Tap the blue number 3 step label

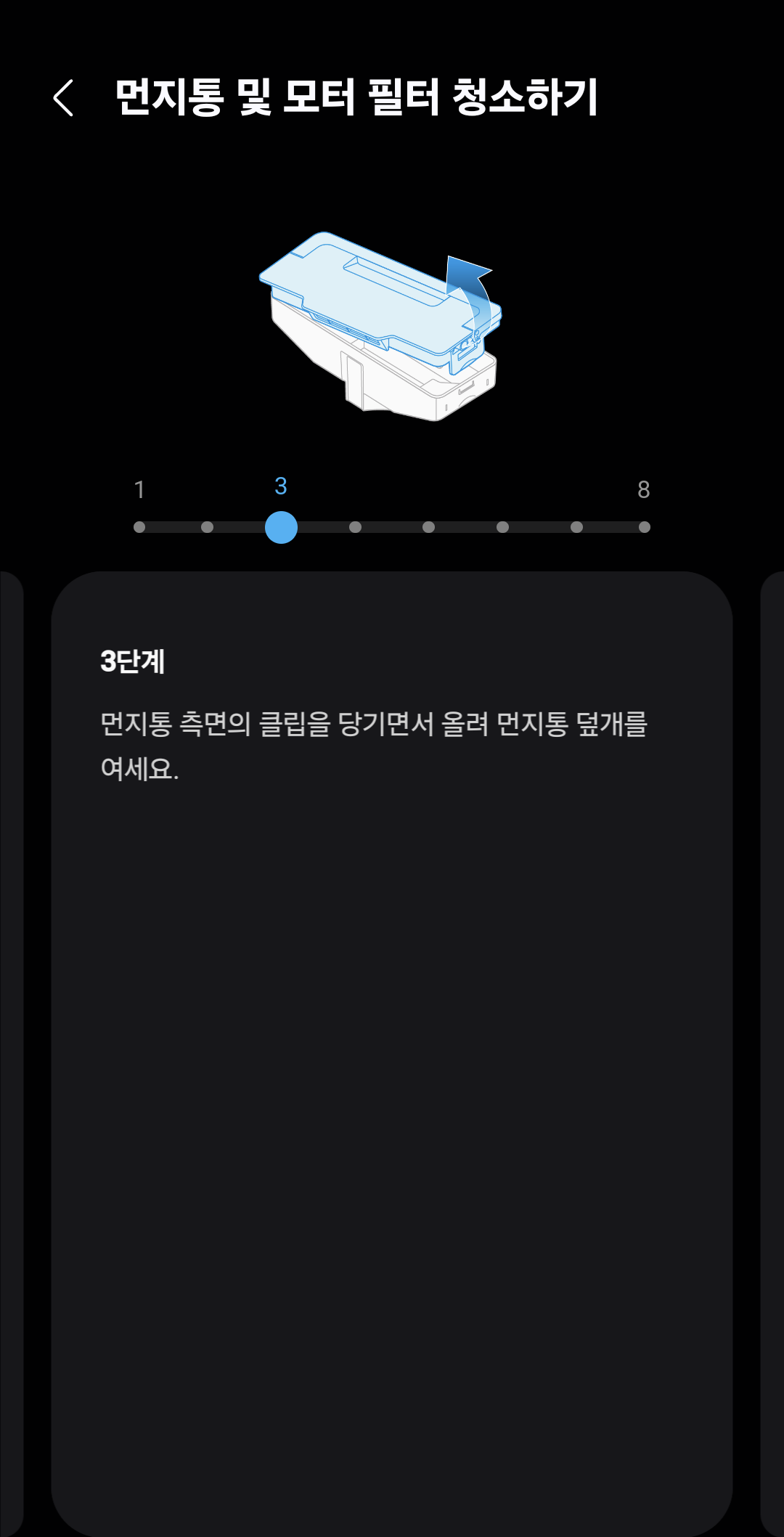[281, 488]
